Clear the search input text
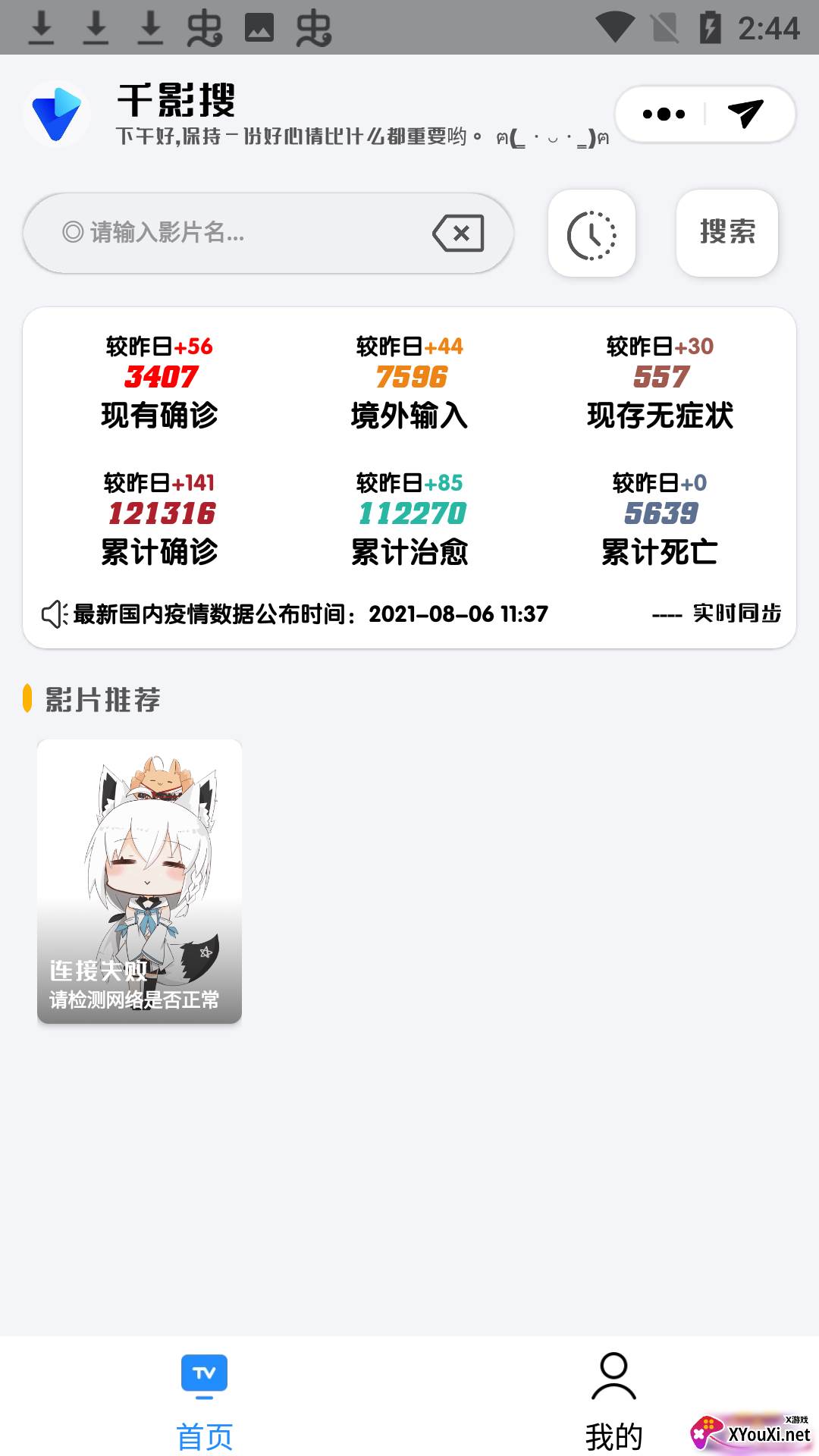The height and width of the screenshot is (1456, 819). click(x=459, y=233)
